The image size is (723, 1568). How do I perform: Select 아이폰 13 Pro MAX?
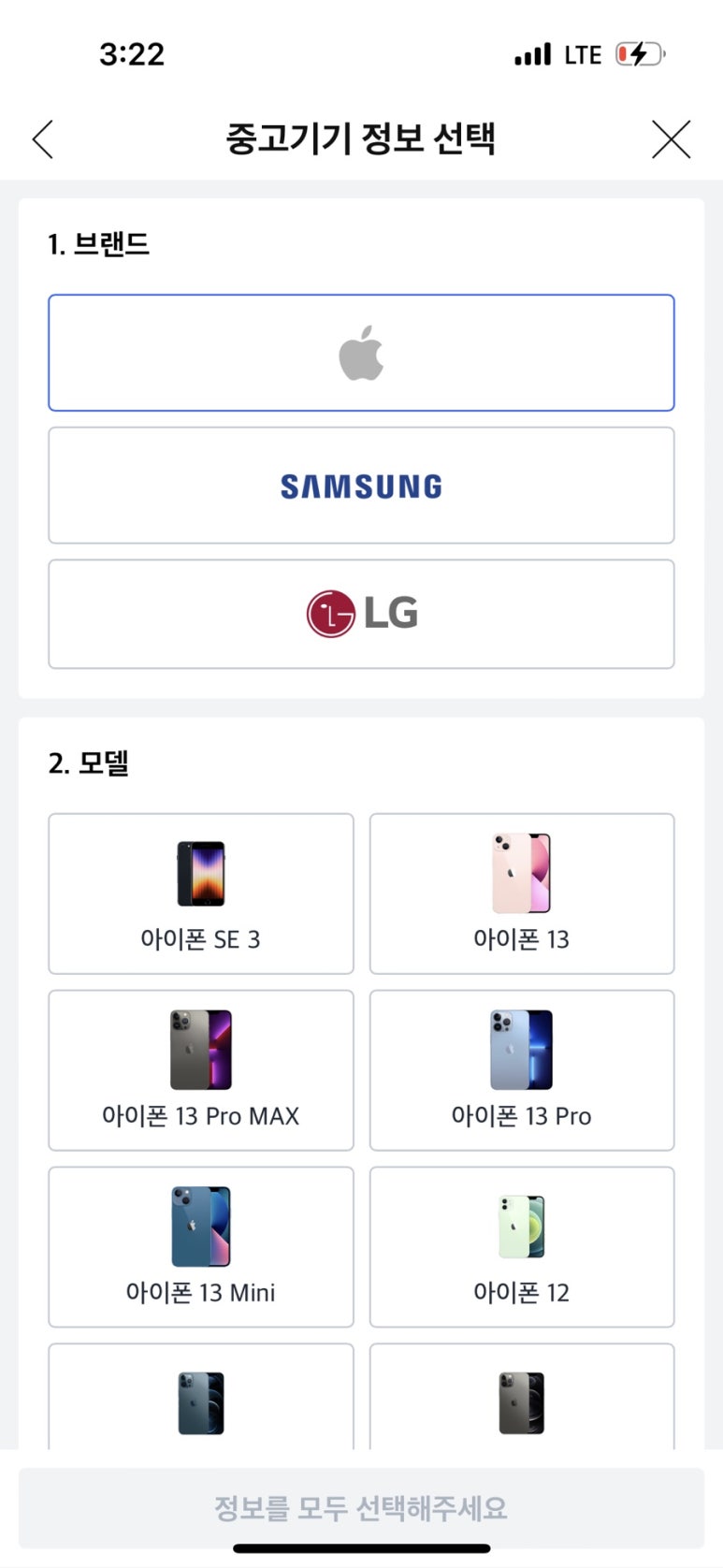coord(201,1070)
